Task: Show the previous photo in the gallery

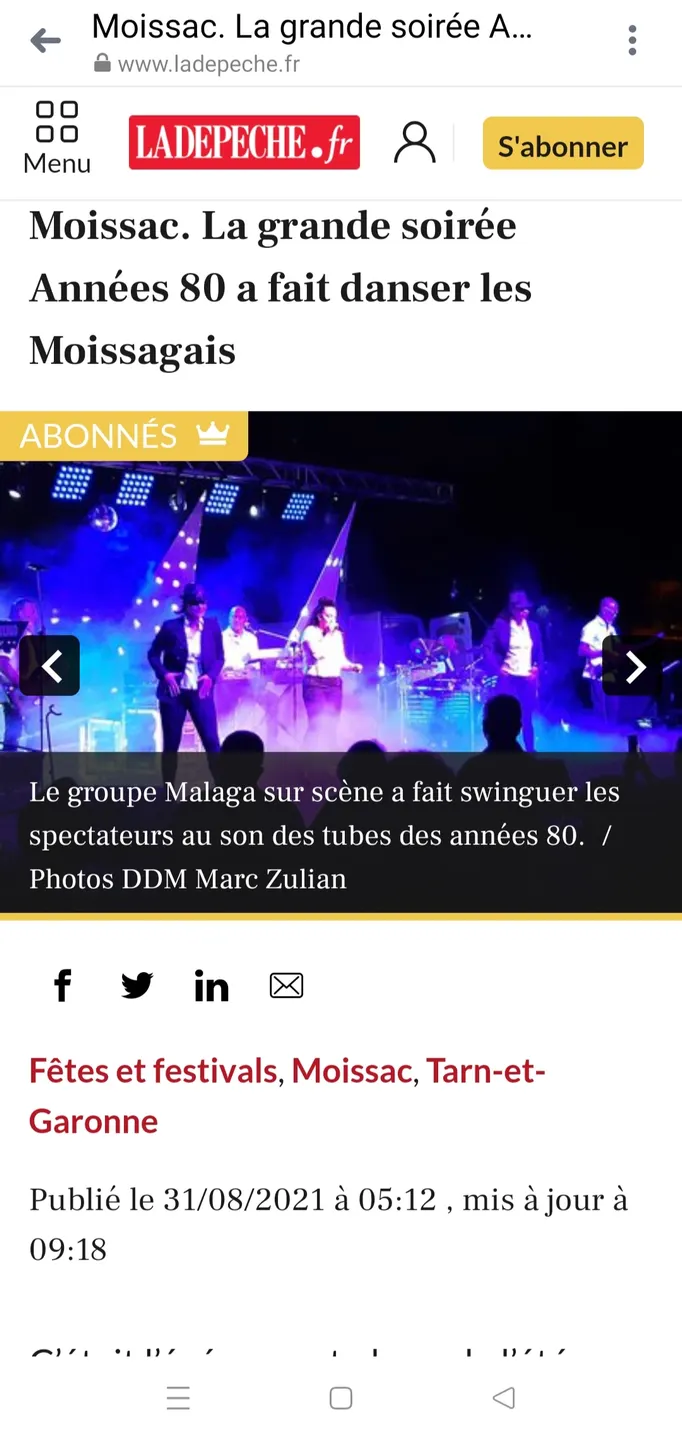Action: (x=50, y=666)
